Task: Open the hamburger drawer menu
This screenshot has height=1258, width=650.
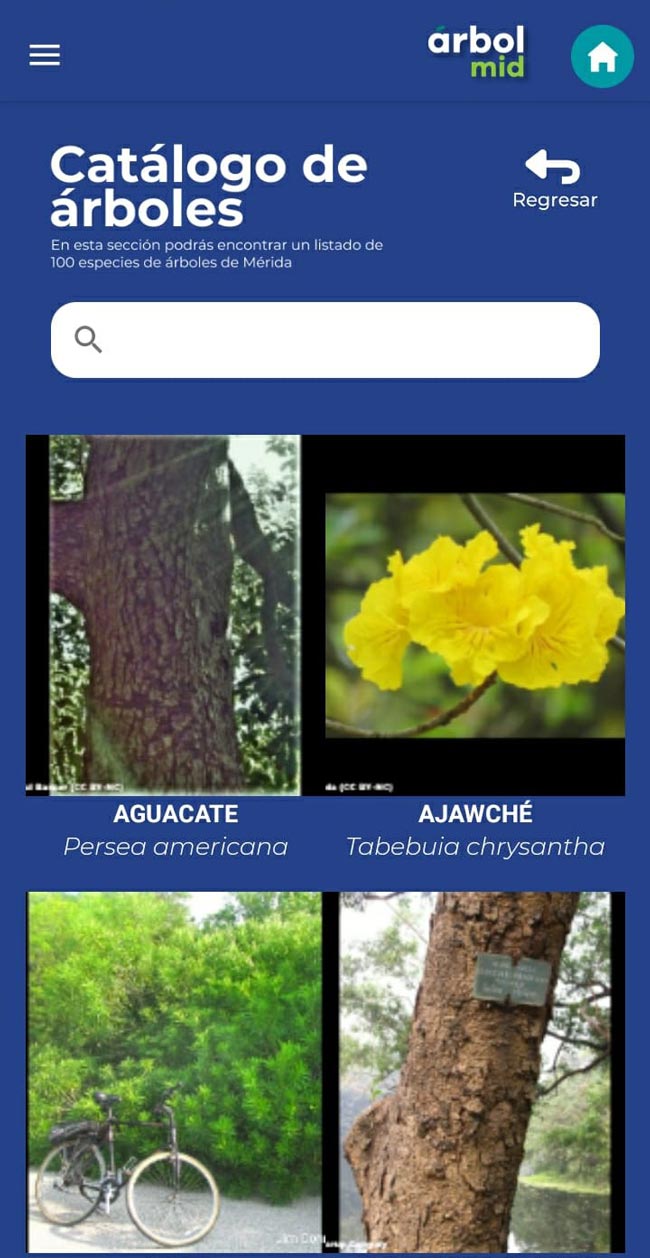Action: coord(45,55)
